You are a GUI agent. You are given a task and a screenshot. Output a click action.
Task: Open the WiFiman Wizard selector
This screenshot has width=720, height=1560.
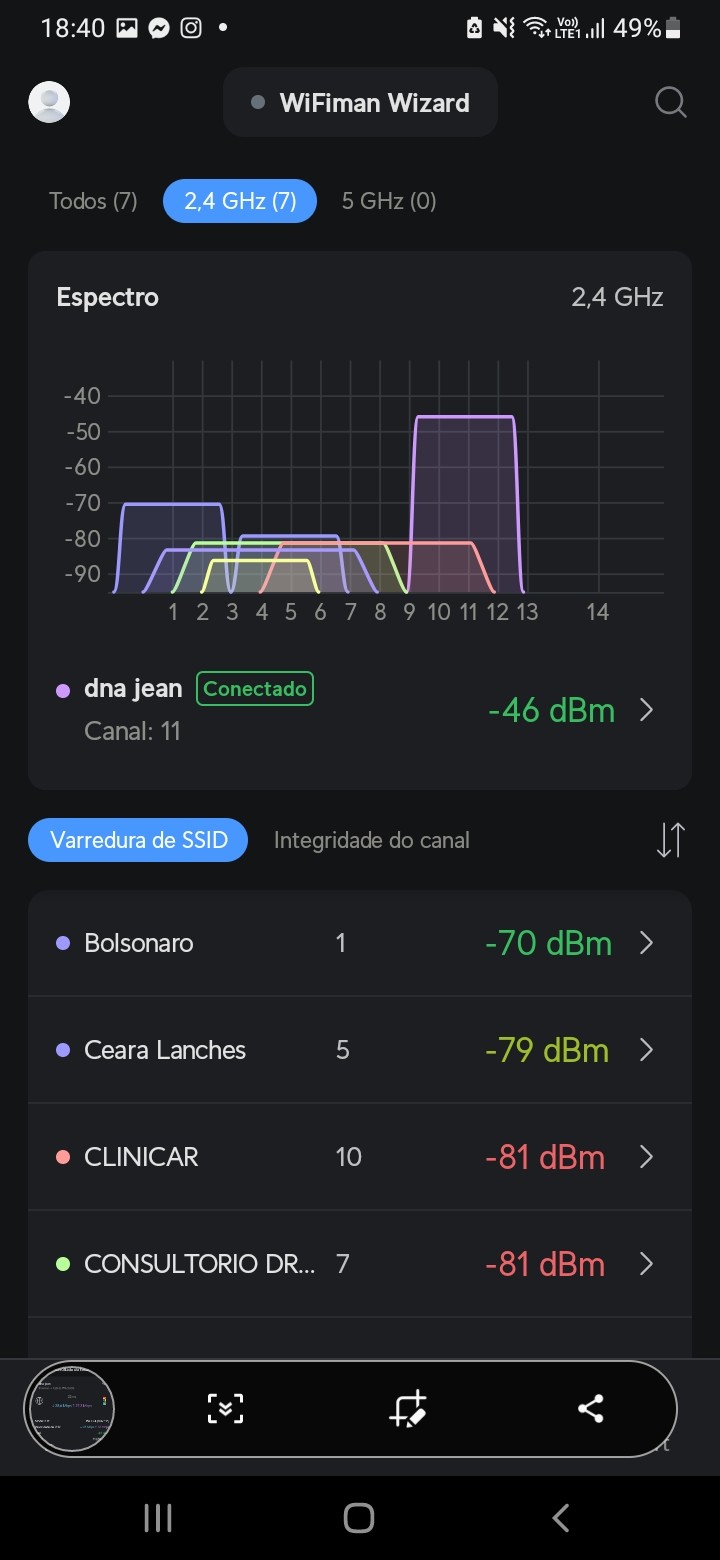pos(360,102)
